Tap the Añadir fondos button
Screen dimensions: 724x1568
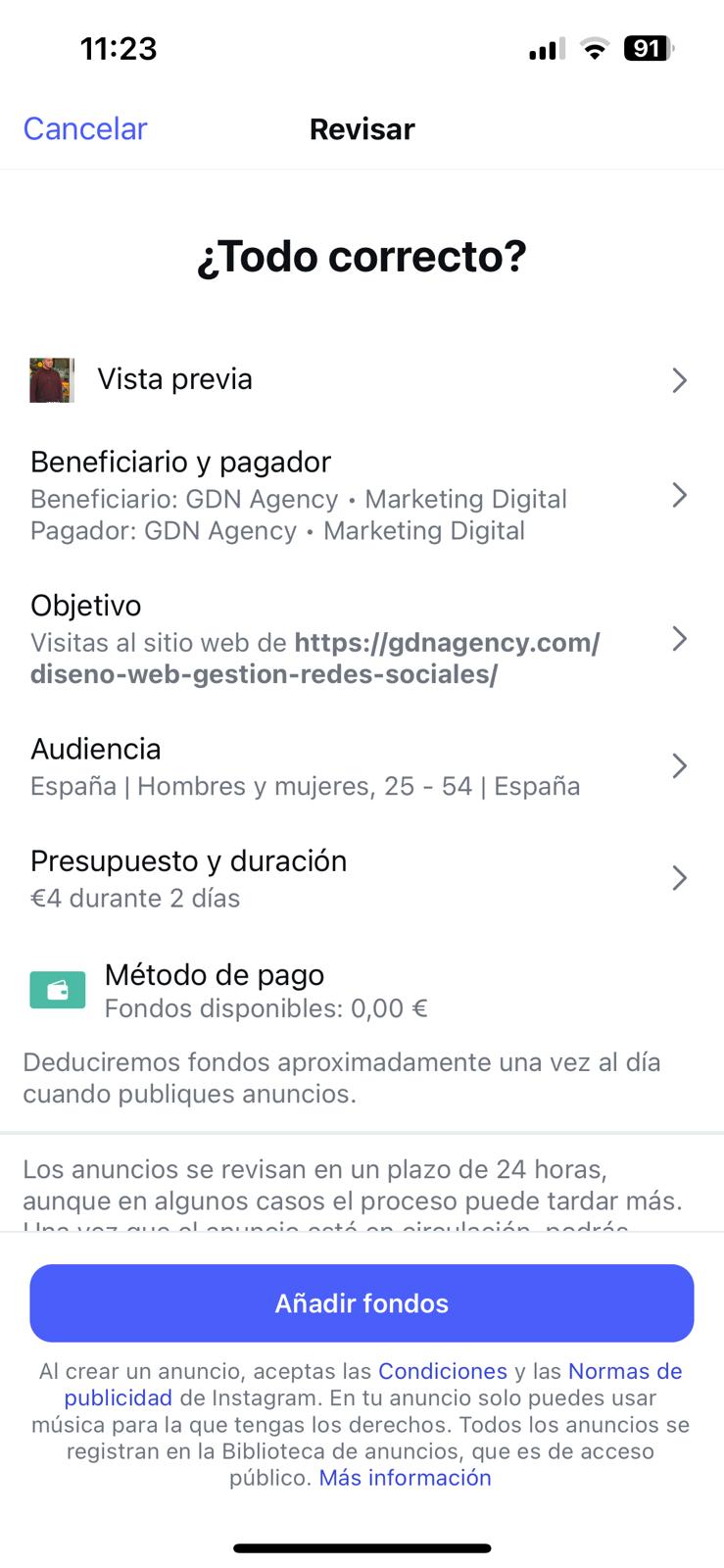(362, 1303)
